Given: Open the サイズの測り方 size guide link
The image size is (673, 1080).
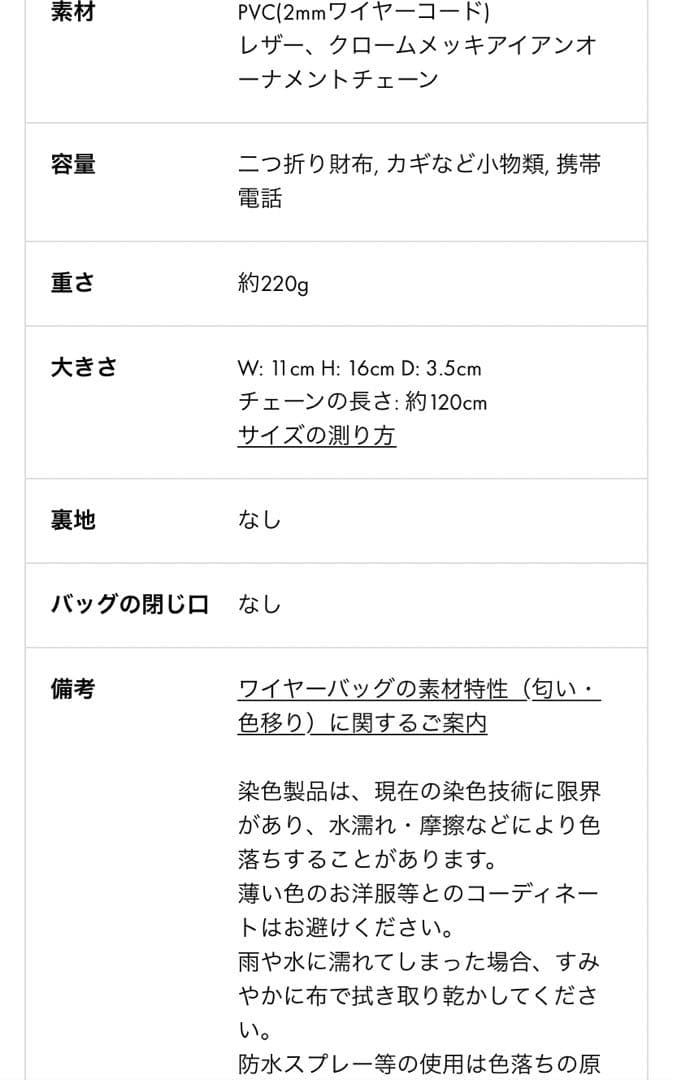Looking at the screenshot, I should coord(316,436).
